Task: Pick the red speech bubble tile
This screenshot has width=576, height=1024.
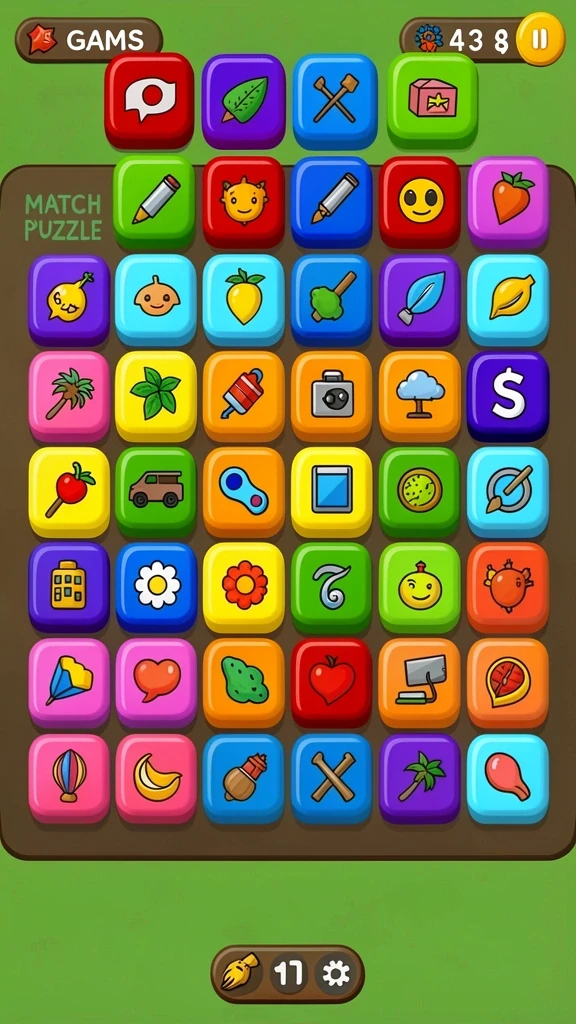Action: pos(149,100)
